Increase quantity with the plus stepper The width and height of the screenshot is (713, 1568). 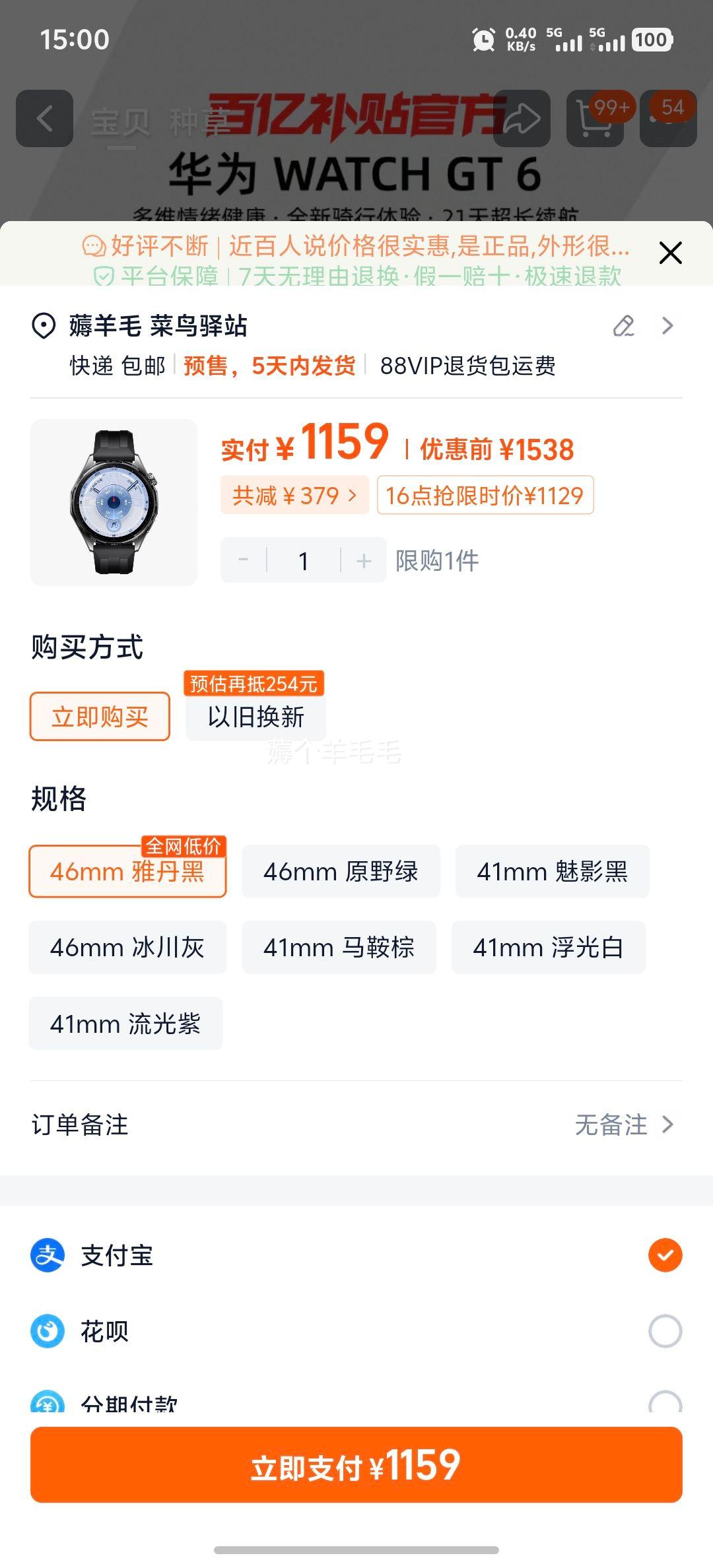pyautogui.click(x=364, y=560)
